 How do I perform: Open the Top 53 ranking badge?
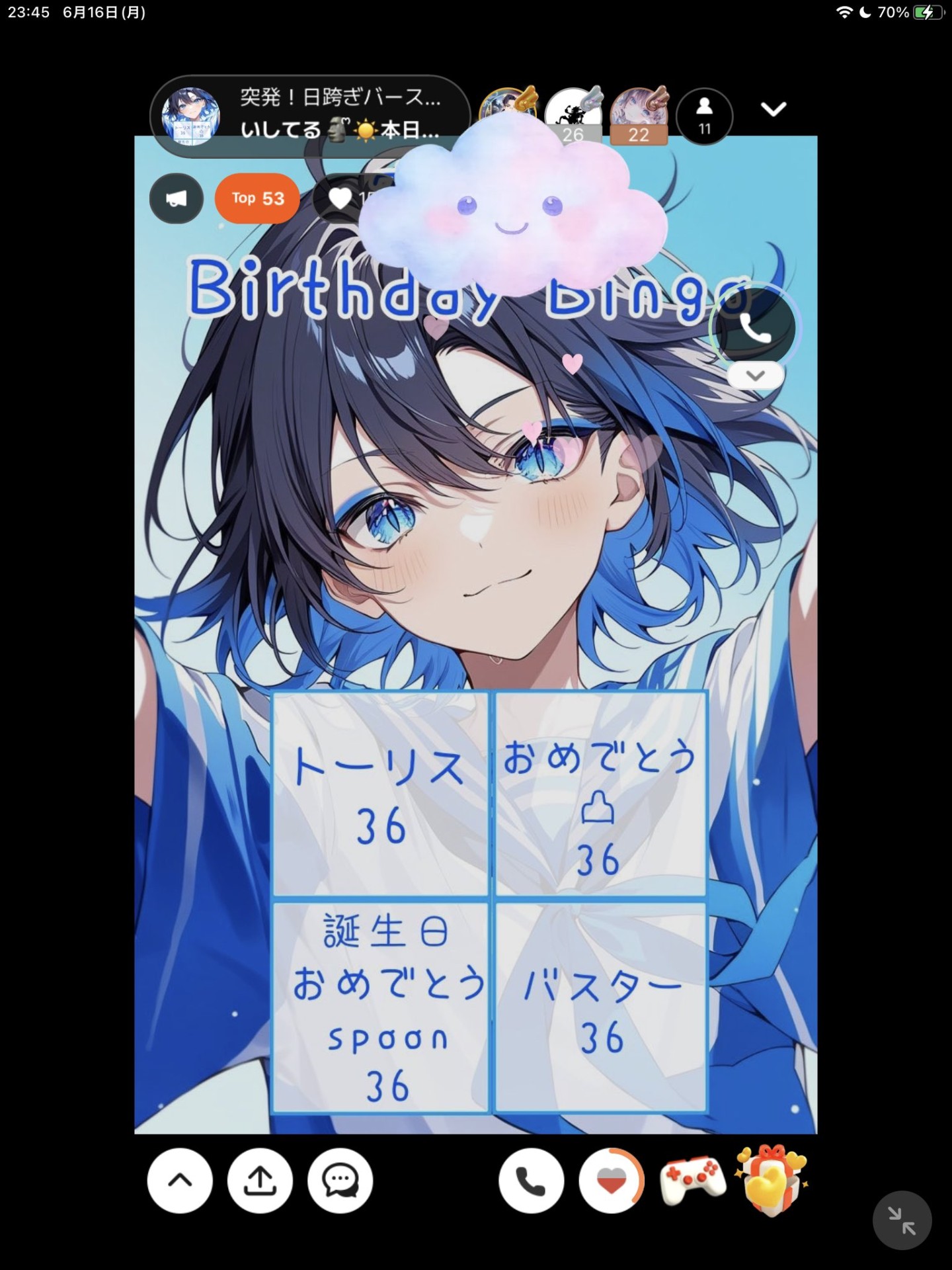coord(257,198)
